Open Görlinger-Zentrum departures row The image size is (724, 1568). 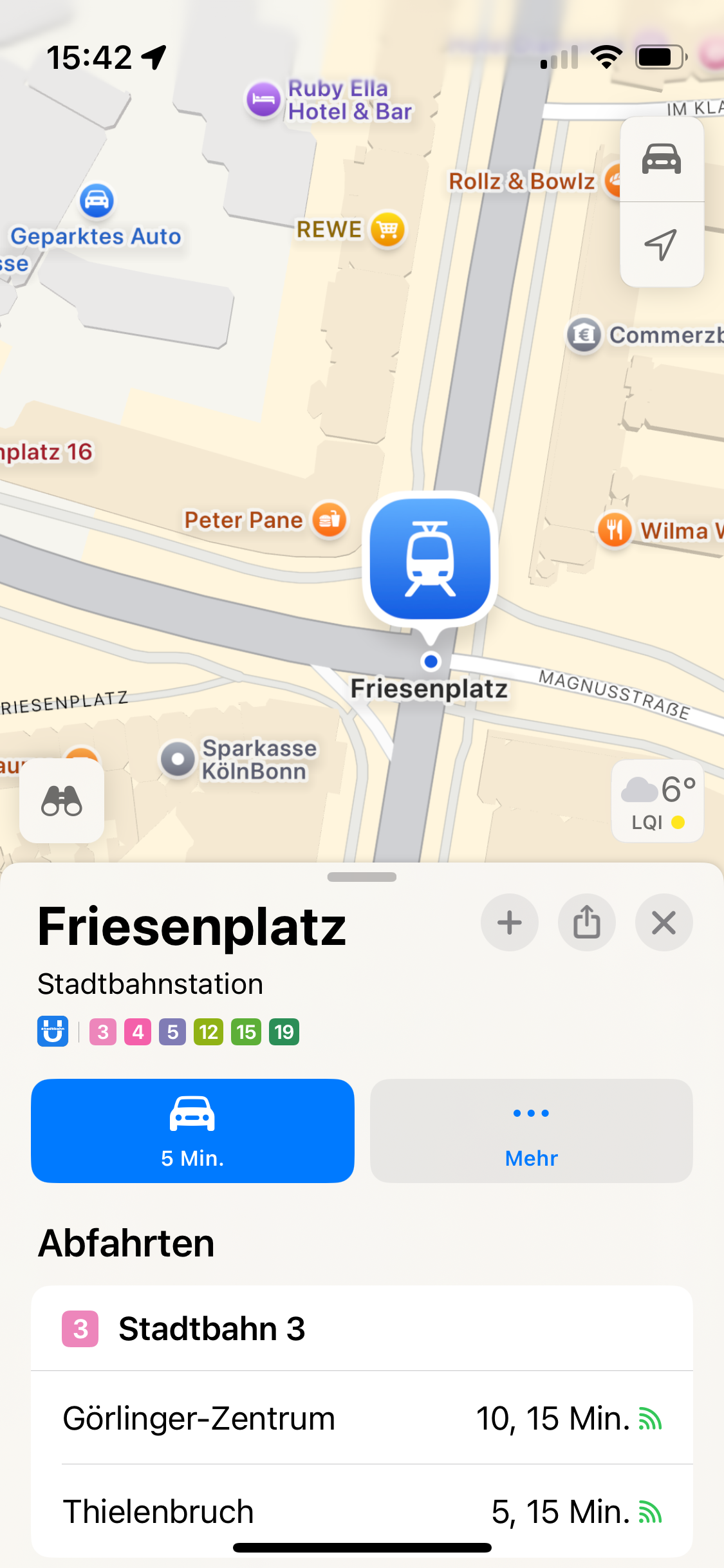[x=362, y=1418]
